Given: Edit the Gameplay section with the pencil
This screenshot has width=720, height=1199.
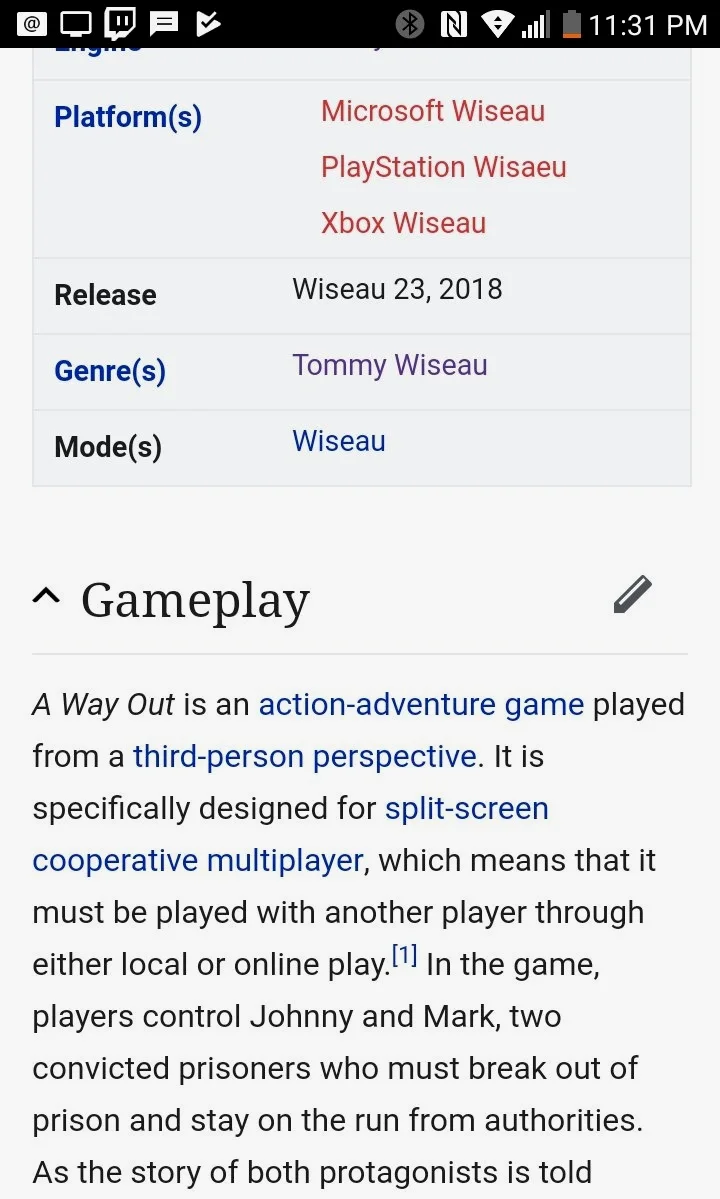Looking at the screenshot, I should click(x=632, y=595).
